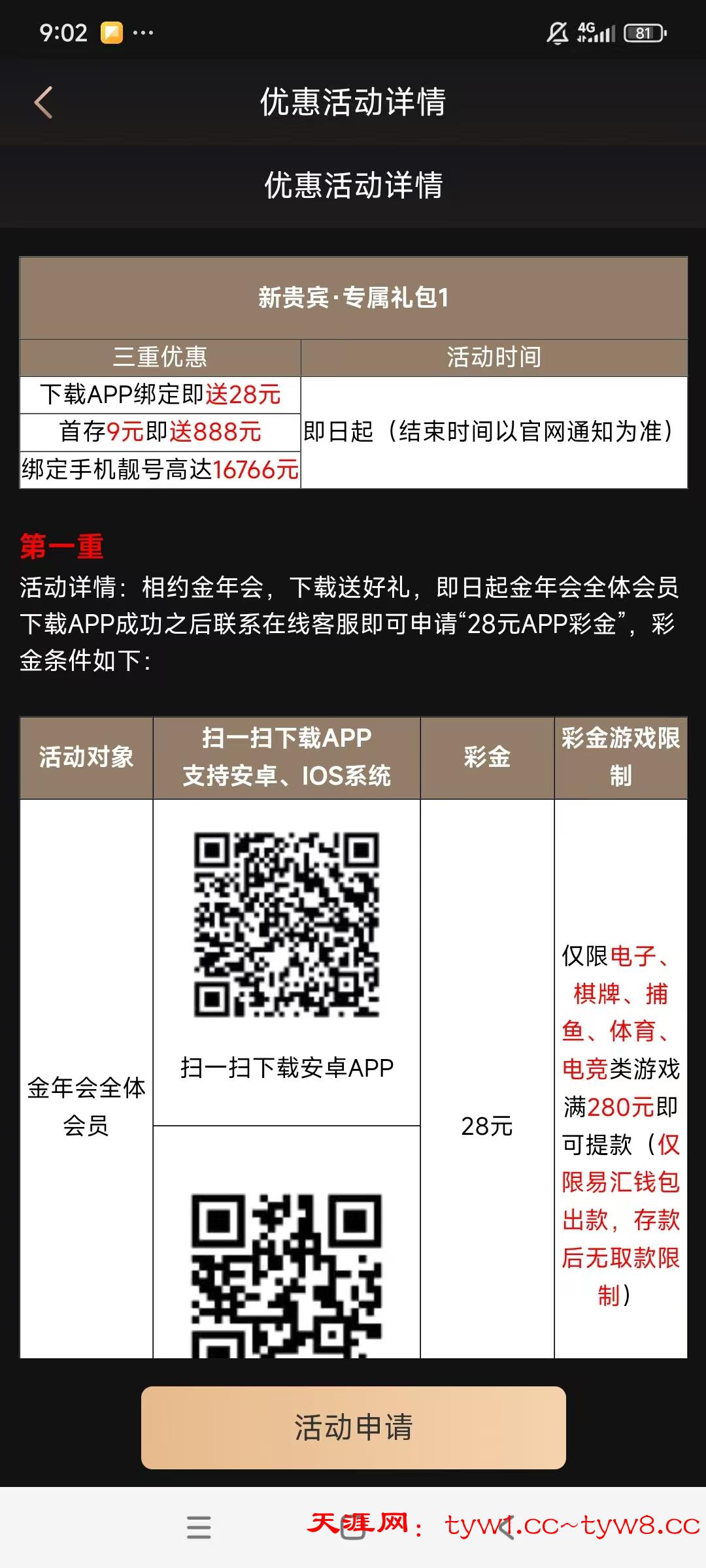Open recent apps from the navigation bar
This screenshot has width=706, height=1568.
tap(199, 1527)
